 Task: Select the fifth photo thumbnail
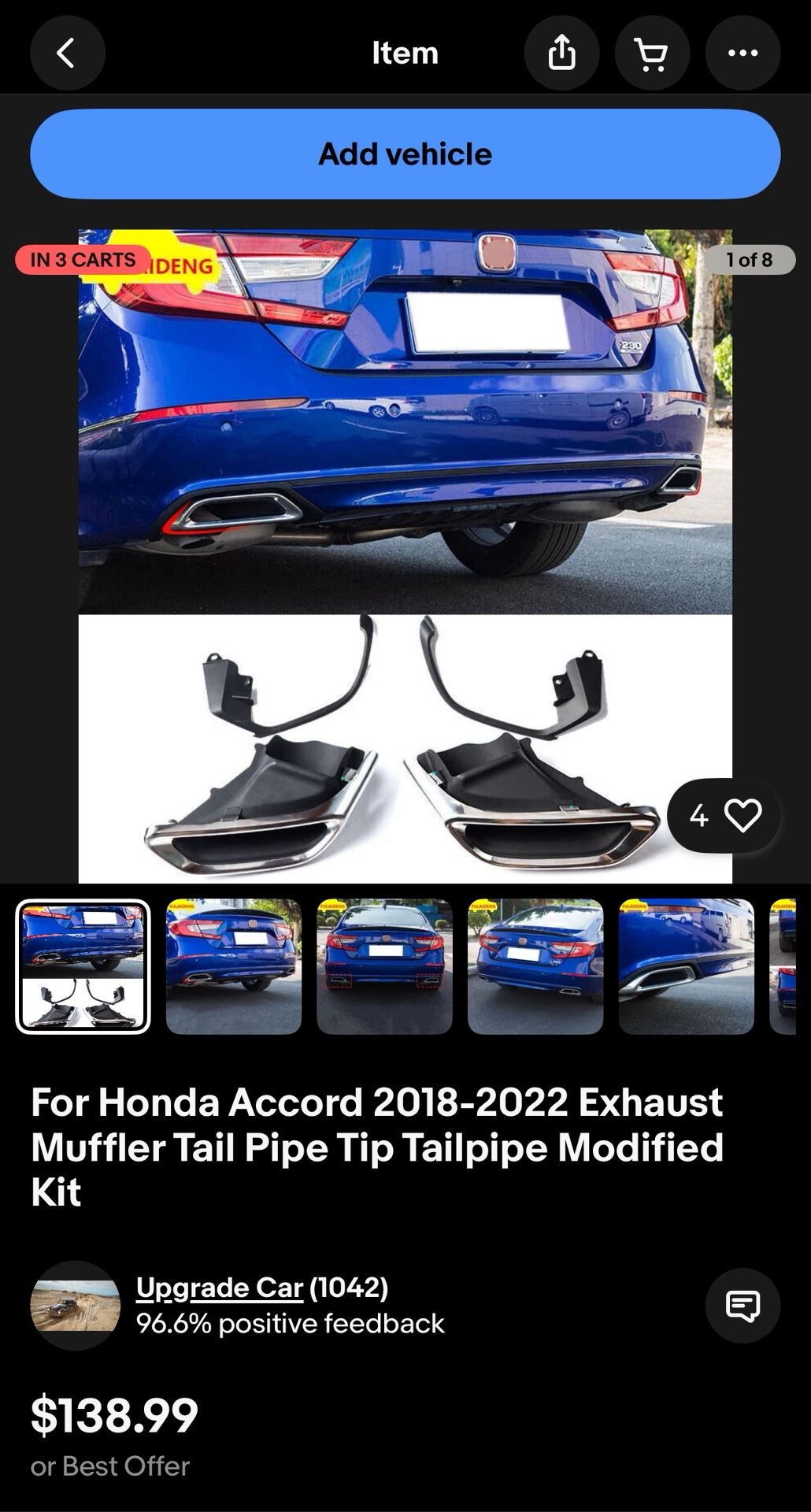pos(687,966)
